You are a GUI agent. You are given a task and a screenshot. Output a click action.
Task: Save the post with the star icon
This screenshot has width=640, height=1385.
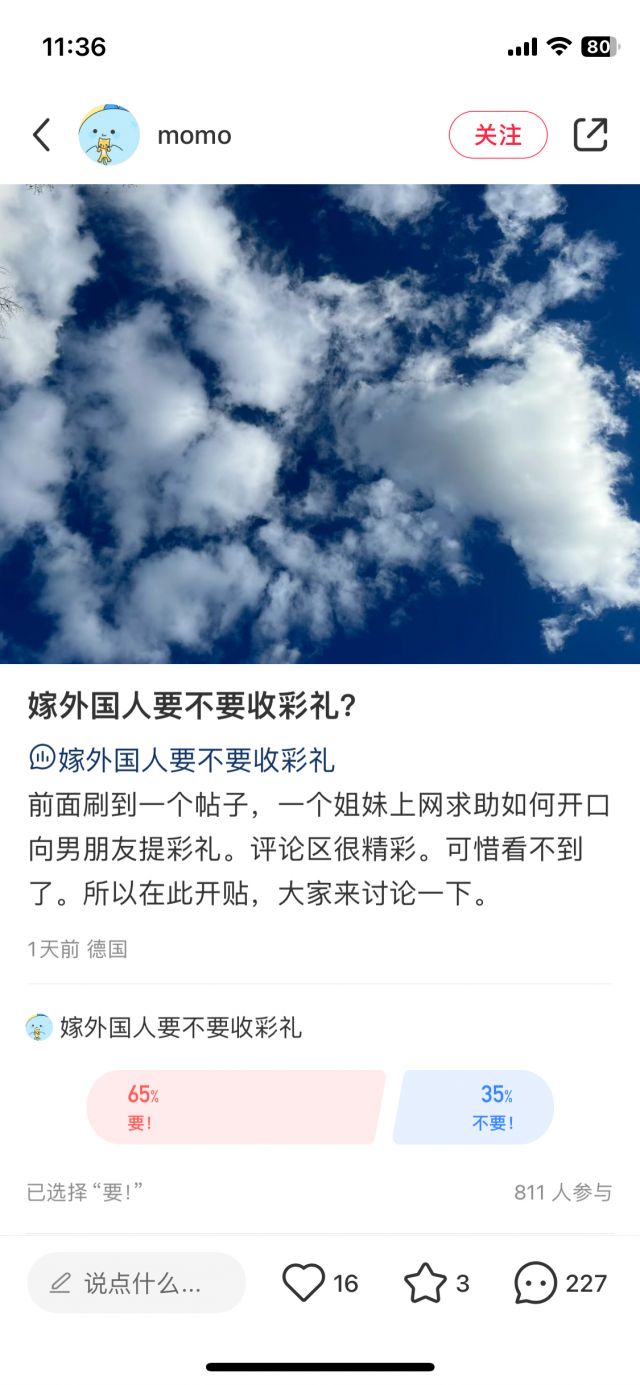pos(425,1283)
